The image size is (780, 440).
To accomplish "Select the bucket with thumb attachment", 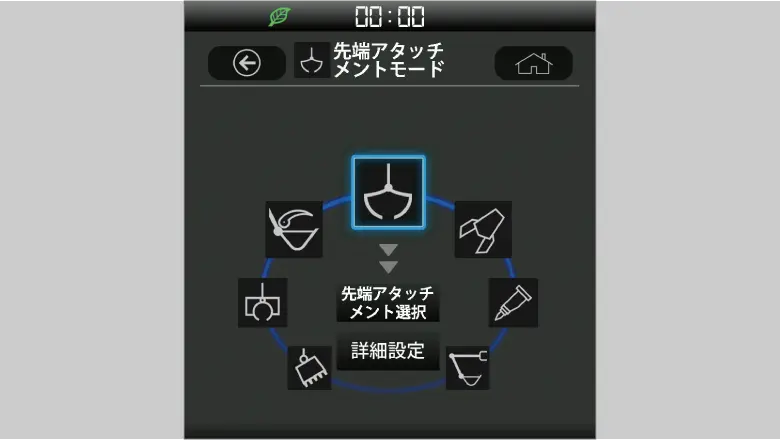I will (294, 229).
